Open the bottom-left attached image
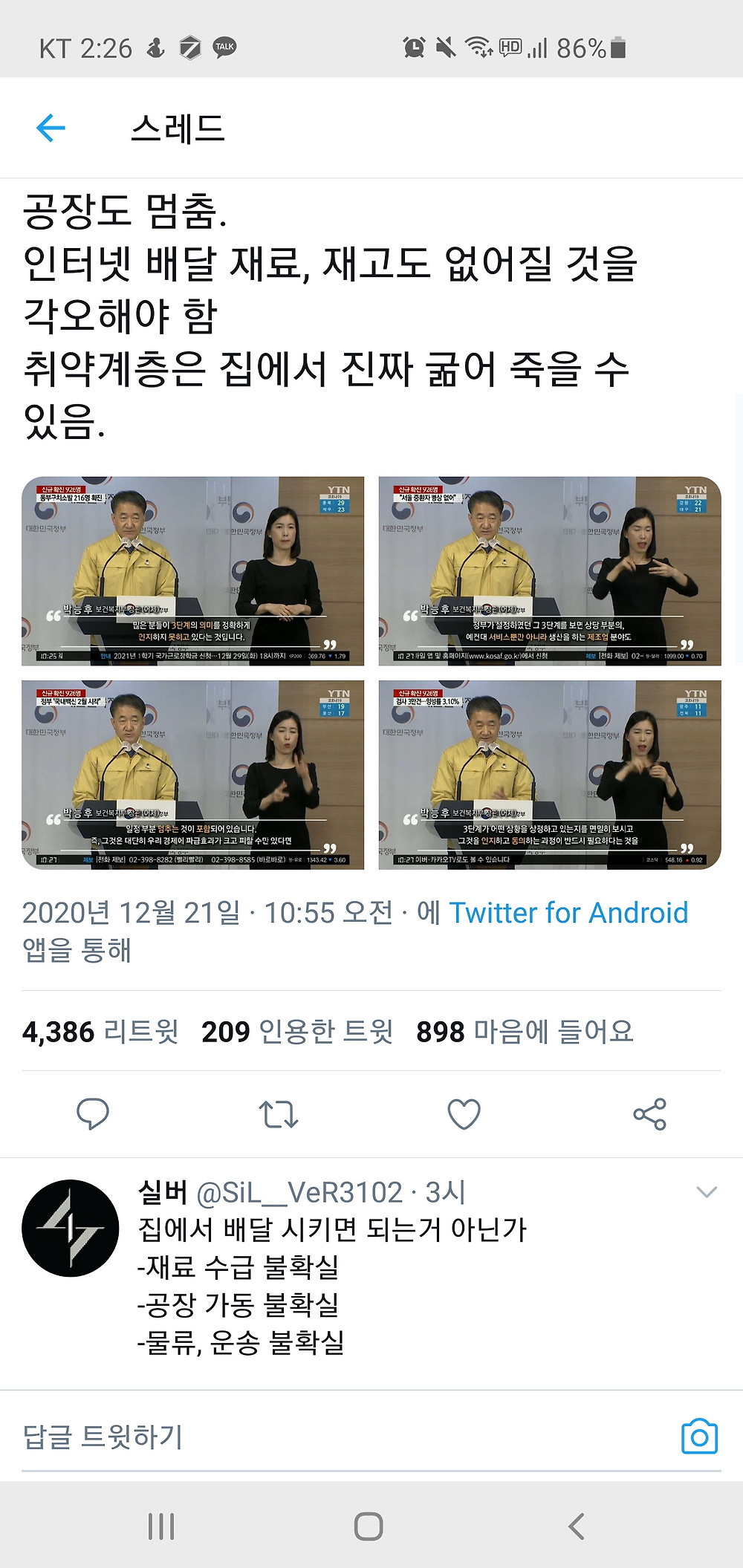Screen dimensions: 743x1568 (x=193, y=775)
